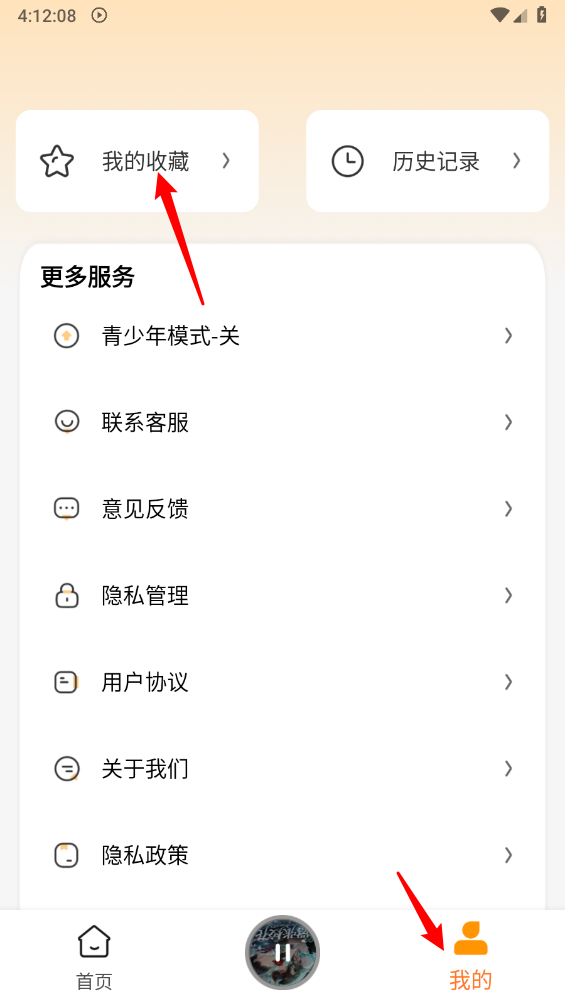Switch to the 首页 home tab
The width and height of the screenshot is (565, 1004).
(94, 957)
